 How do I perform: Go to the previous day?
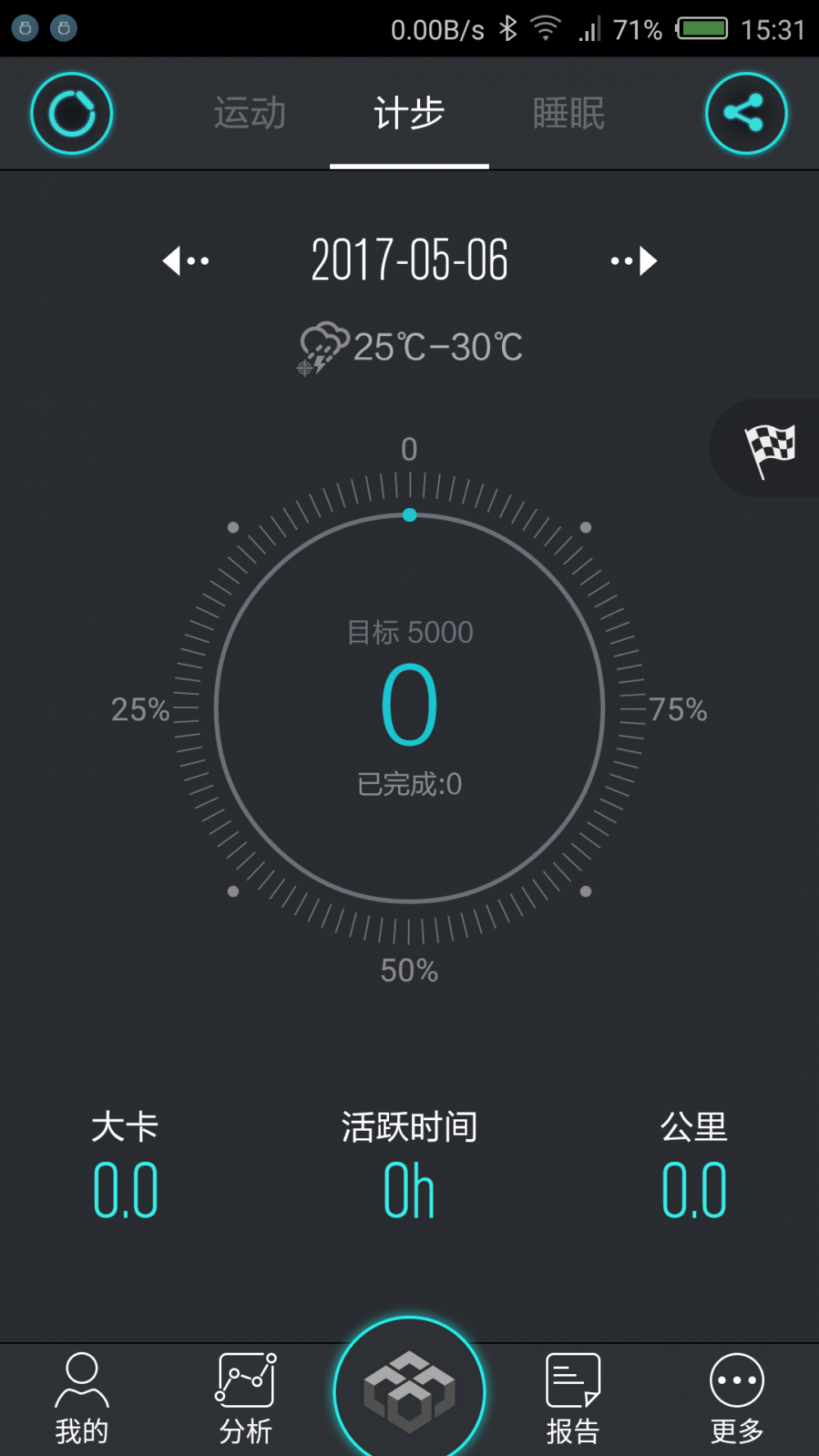click(x=186, y=261)
